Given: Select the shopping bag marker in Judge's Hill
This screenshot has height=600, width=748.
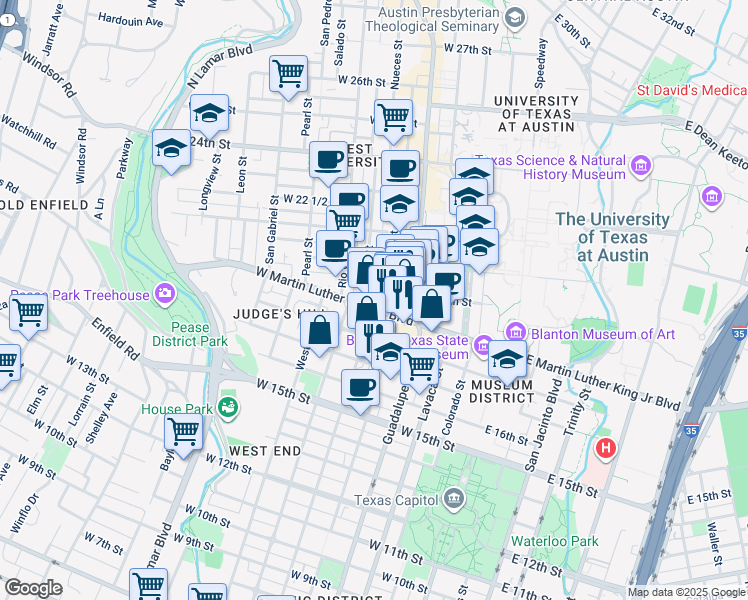Looking at the screenshot, I should tap(319, 331).
